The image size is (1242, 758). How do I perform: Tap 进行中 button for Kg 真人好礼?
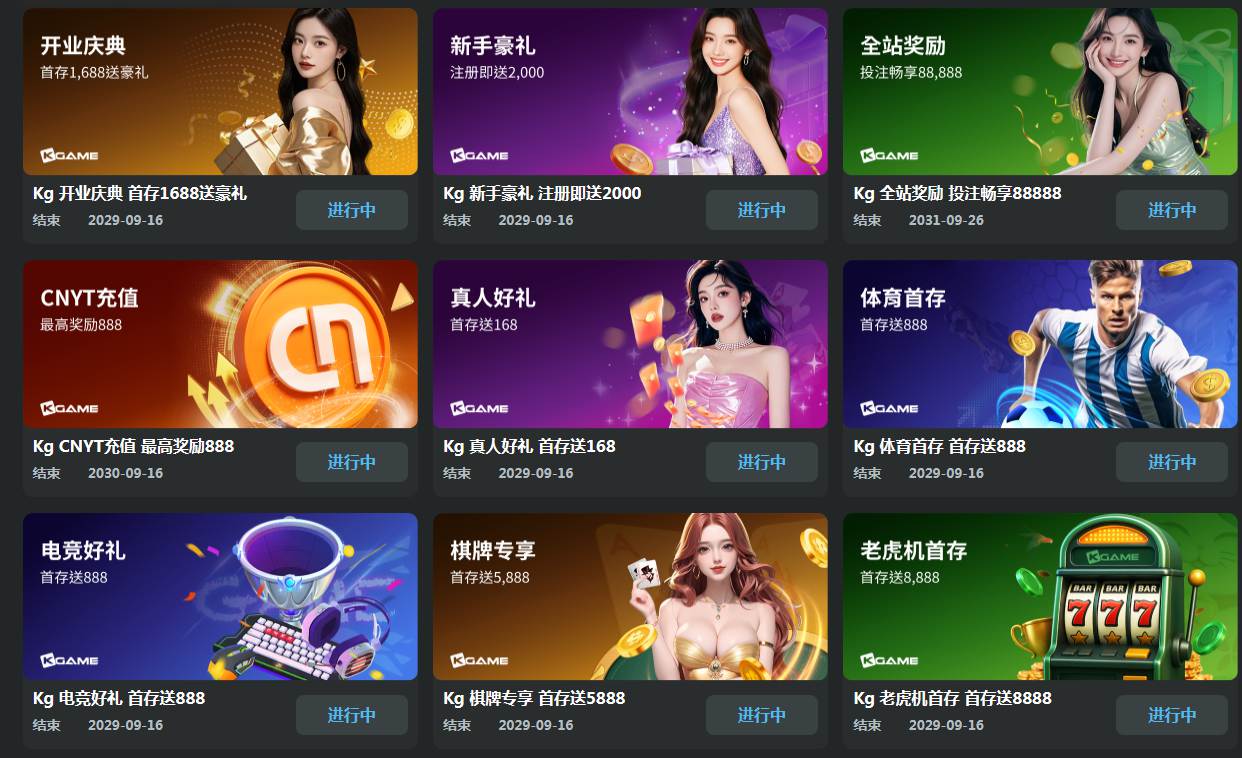(x=761, y=462)
